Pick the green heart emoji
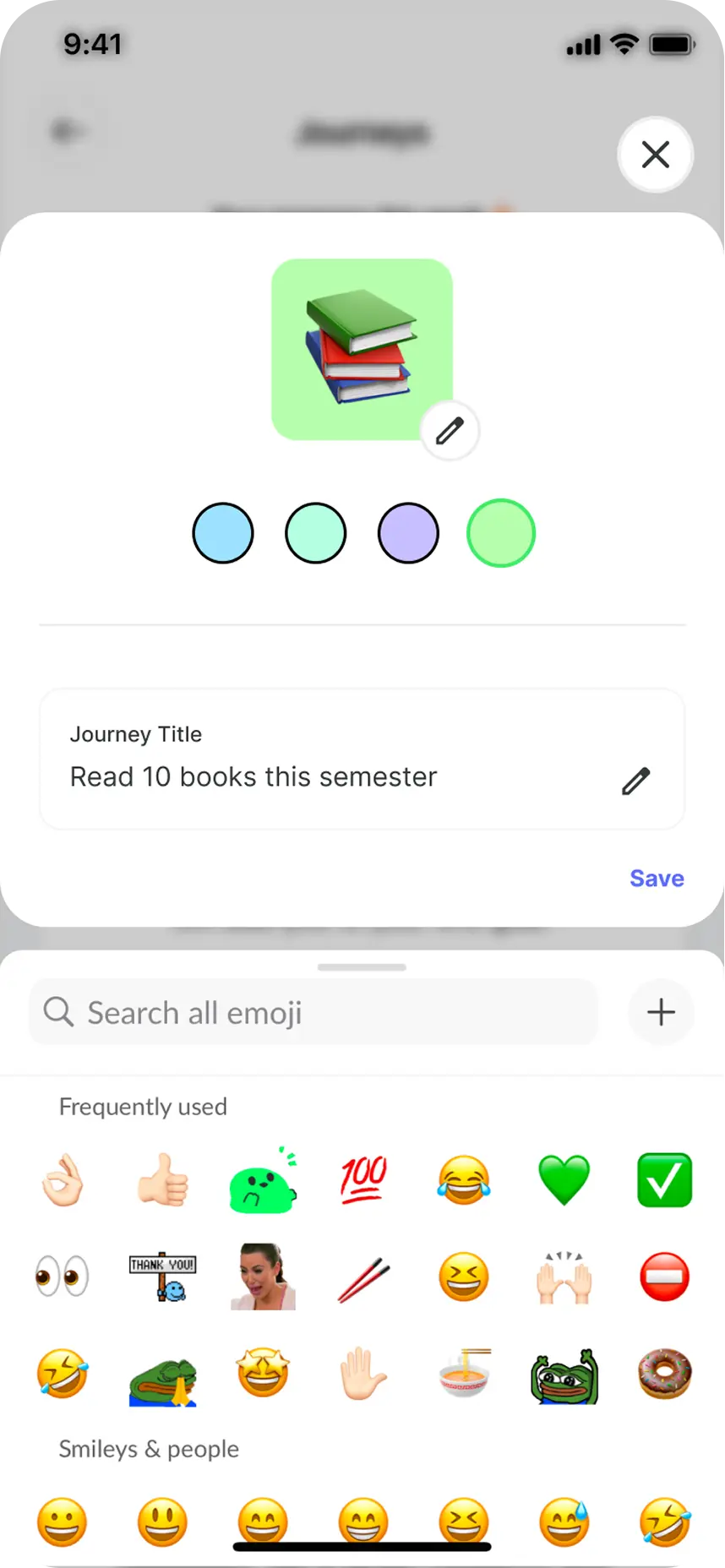The height and width of the screenshot is (1568, 725). 564,1180
